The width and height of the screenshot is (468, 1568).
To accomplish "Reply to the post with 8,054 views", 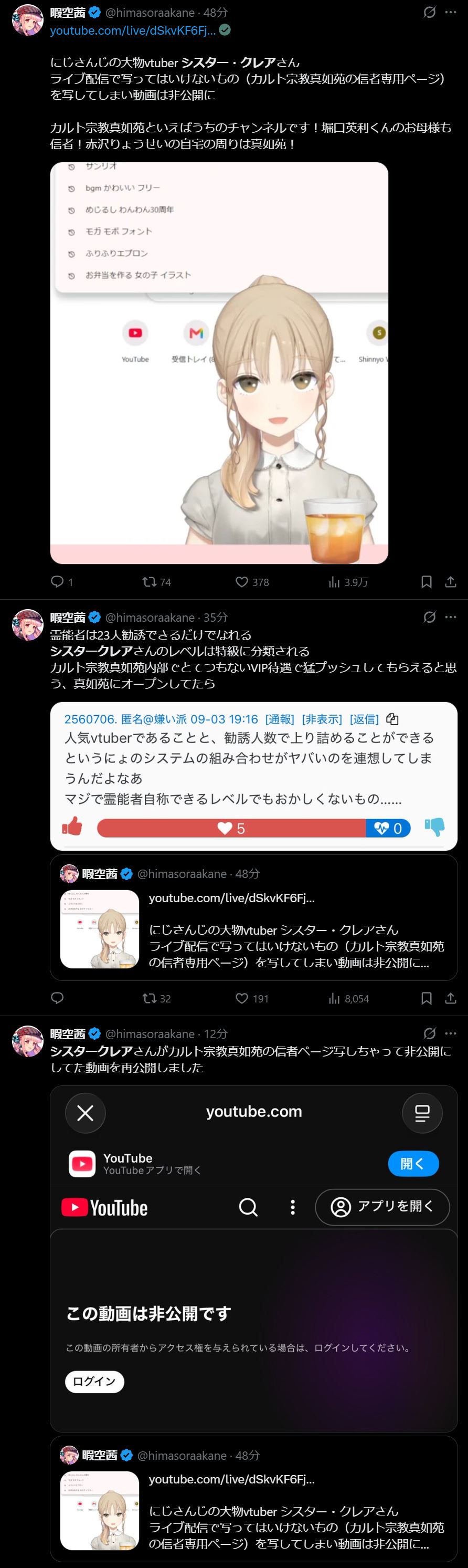I will point(57,998).
